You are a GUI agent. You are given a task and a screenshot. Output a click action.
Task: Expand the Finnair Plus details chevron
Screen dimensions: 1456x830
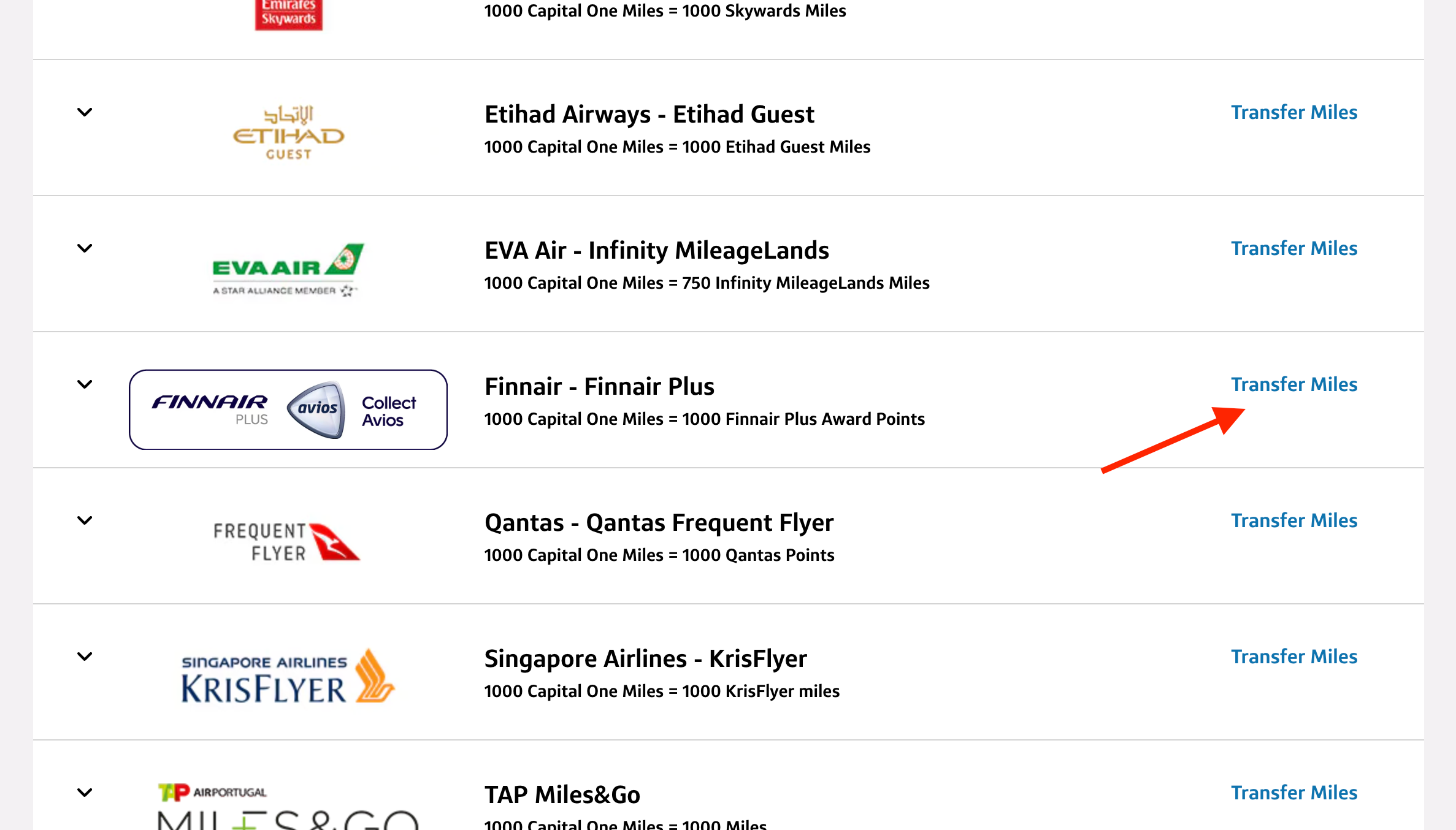(85, 384)
